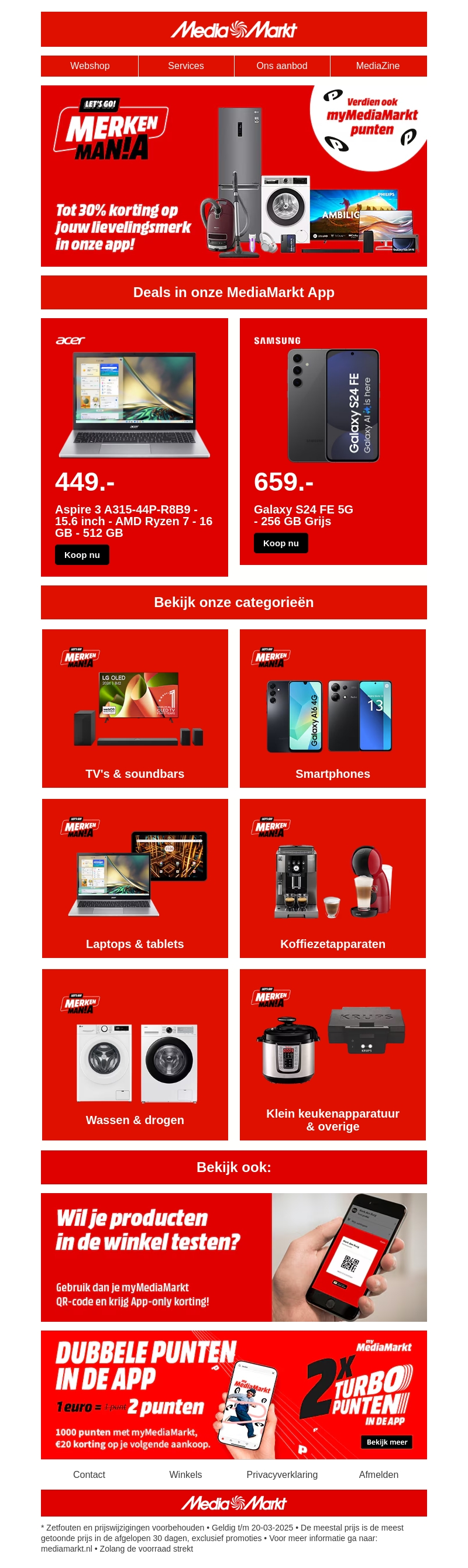
Task: Tap Bekijk meer on the Turbo Punten banner
Action: [387, 1442]
